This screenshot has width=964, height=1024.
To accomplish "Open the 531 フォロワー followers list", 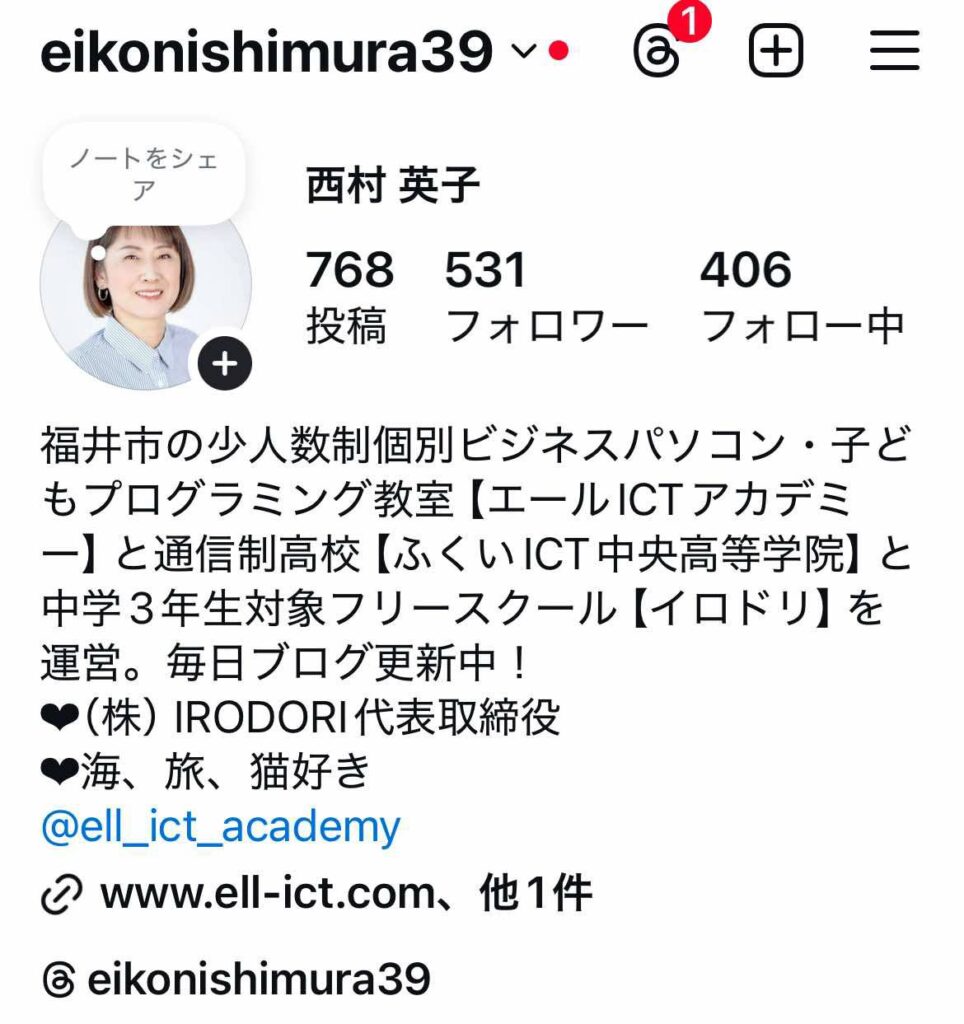I will (x=545, y=297).
